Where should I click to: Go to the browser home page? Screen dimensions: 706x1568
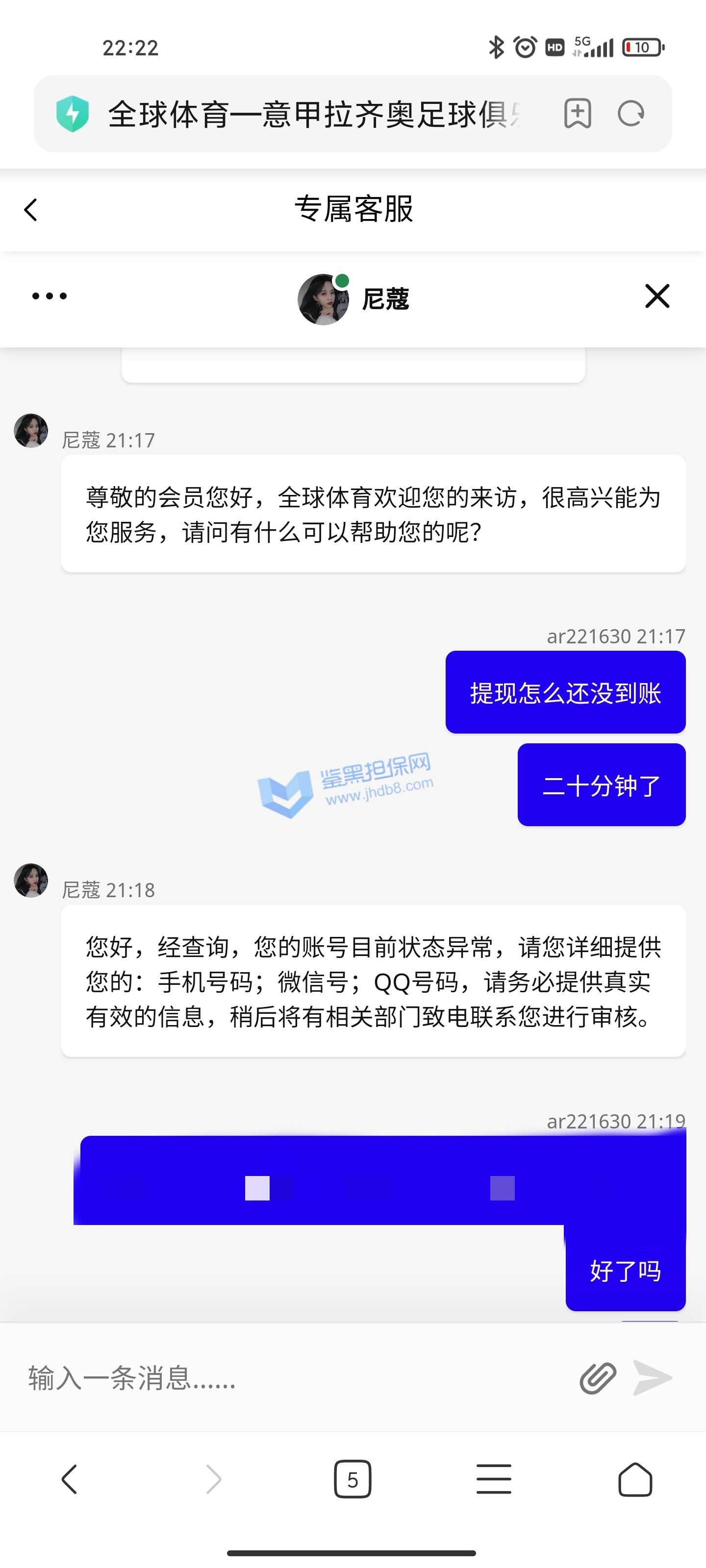(x=635, y=1479)
